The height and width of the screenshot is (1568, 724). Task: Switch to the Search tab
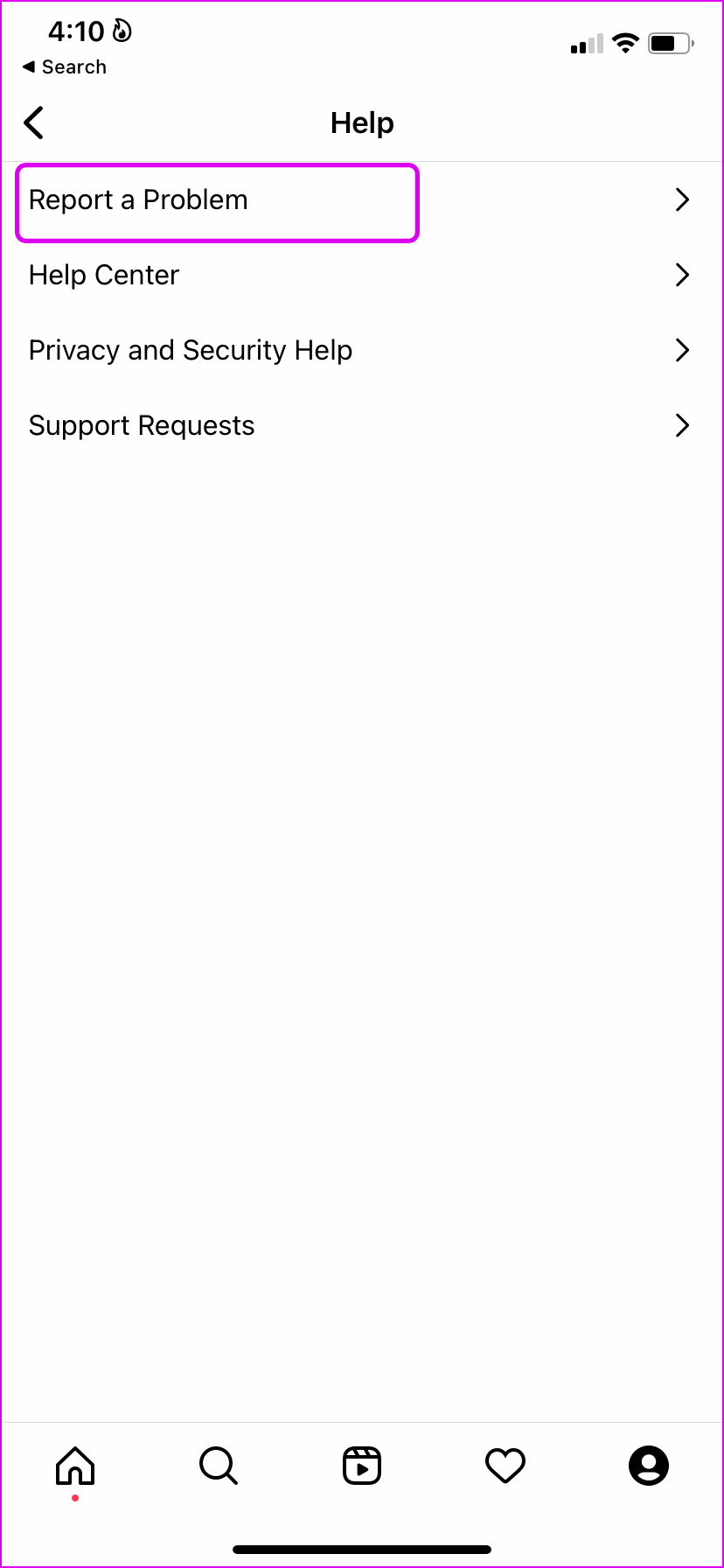click(219, 1466)
